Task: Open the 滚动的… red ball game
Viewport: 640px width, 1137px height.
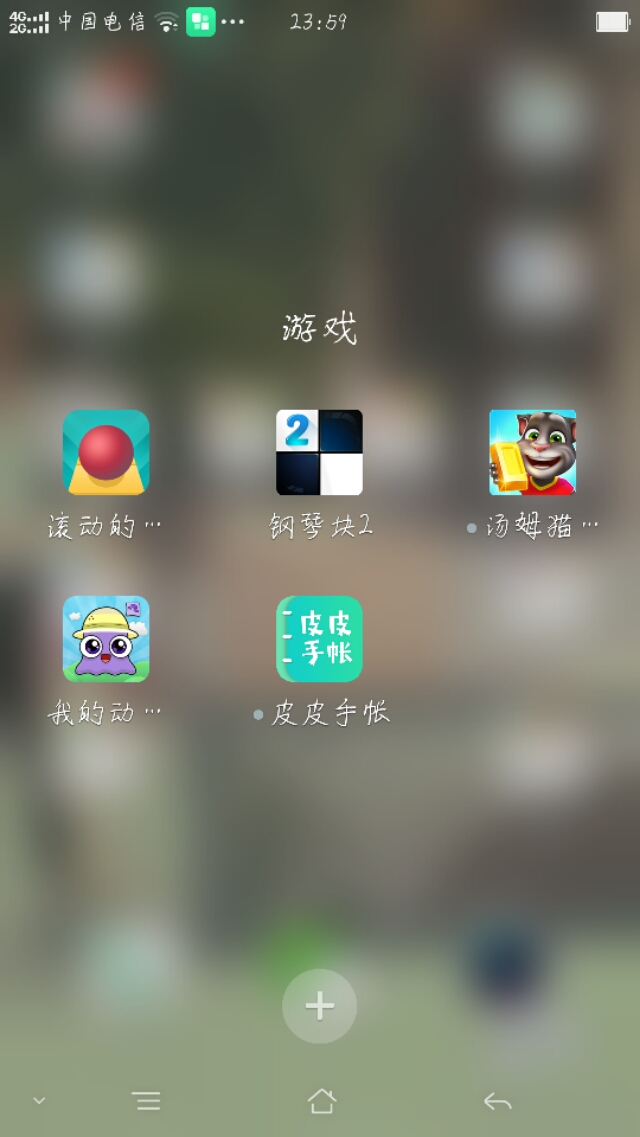Action: [106, 452]
